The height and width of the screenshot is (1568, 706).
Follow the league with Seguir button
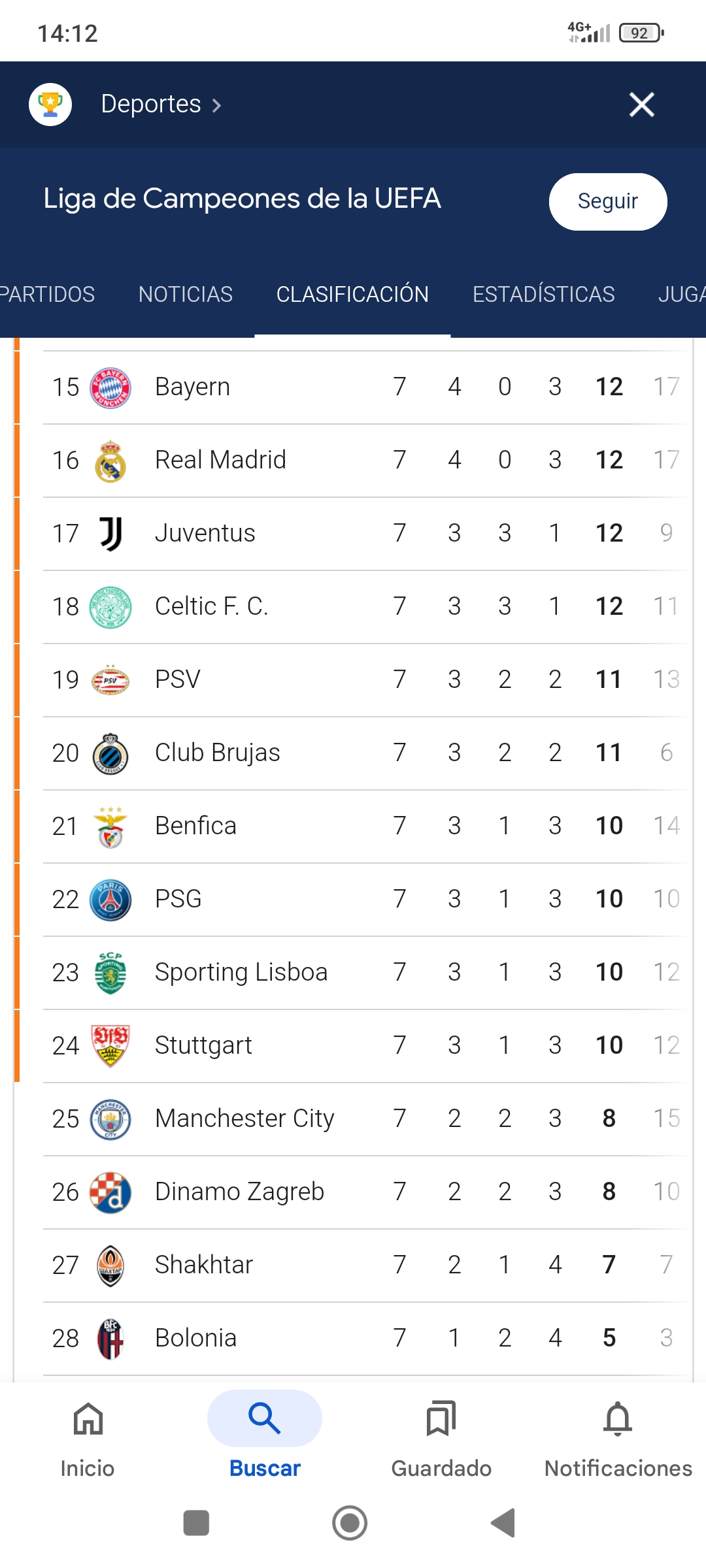[608, 201]
